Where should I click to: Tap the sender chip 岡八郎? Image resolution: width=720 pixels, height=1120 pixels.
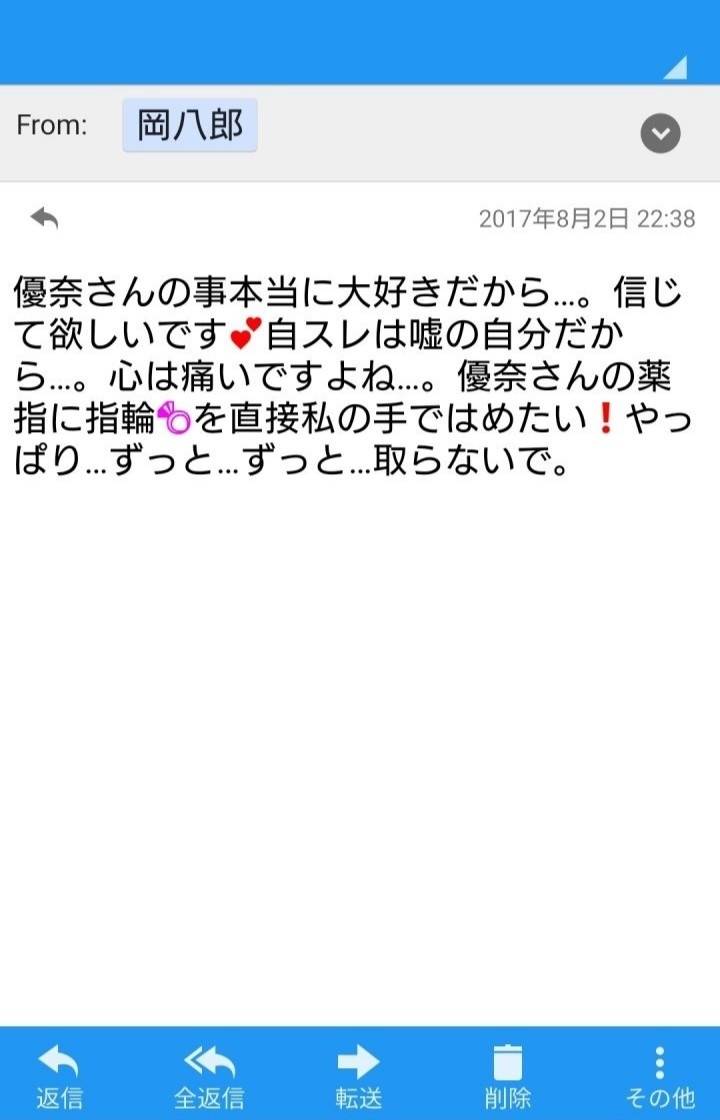190,127
